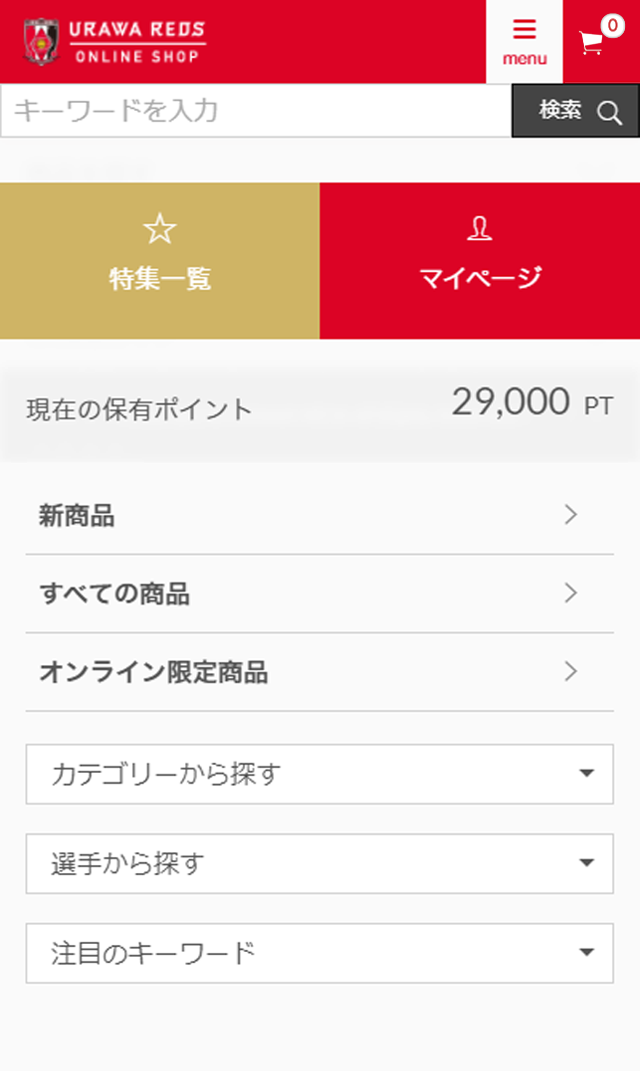Open the menu button
Viewport: 640px width, 1071px height.
[524, 41]
